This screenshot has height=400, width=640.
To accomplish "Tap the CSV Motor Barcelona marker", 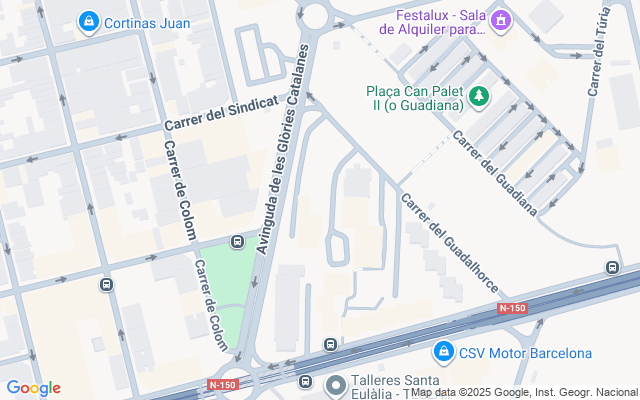I will pyautogui.click(x=444, y=352).
